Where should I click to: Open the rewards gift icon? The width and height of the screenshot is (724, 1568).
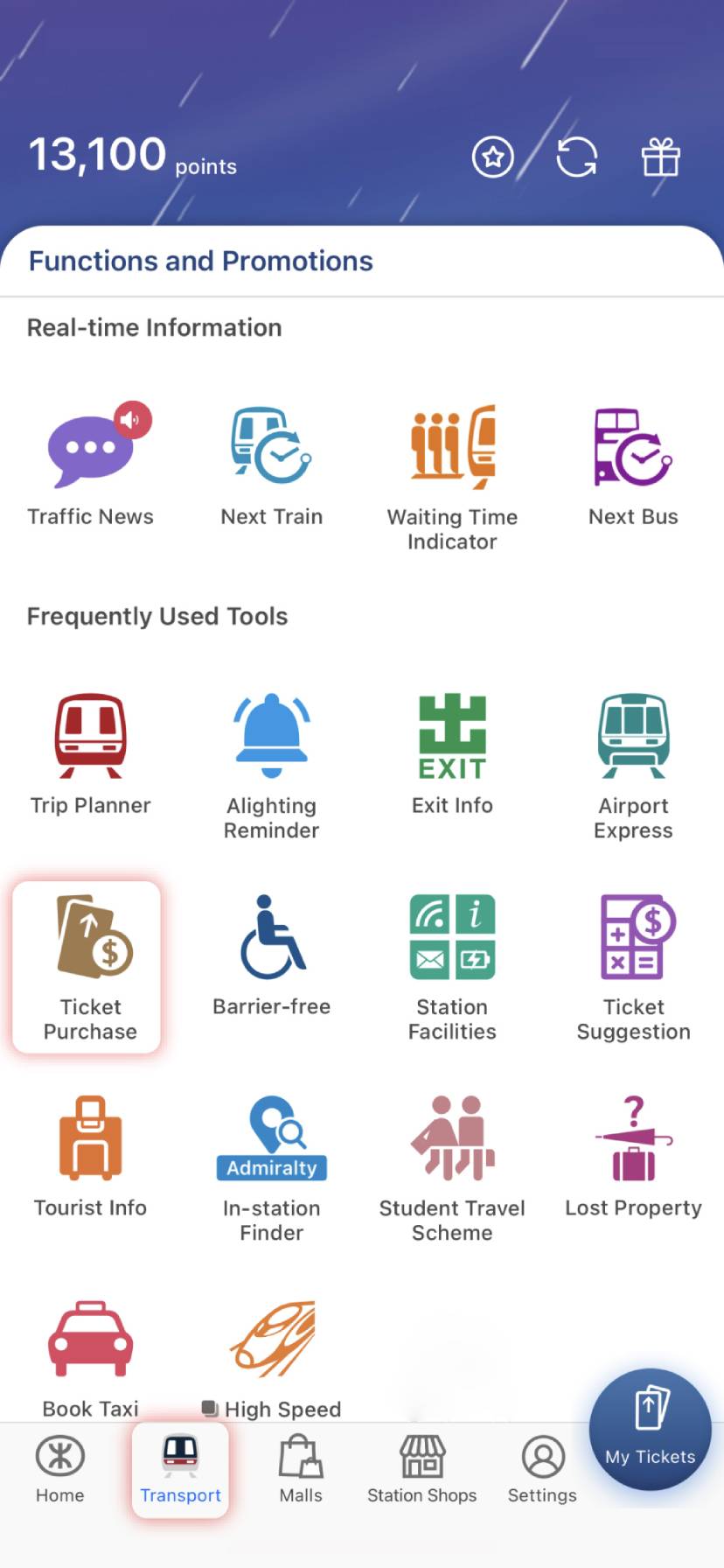(x=660, y=157)
